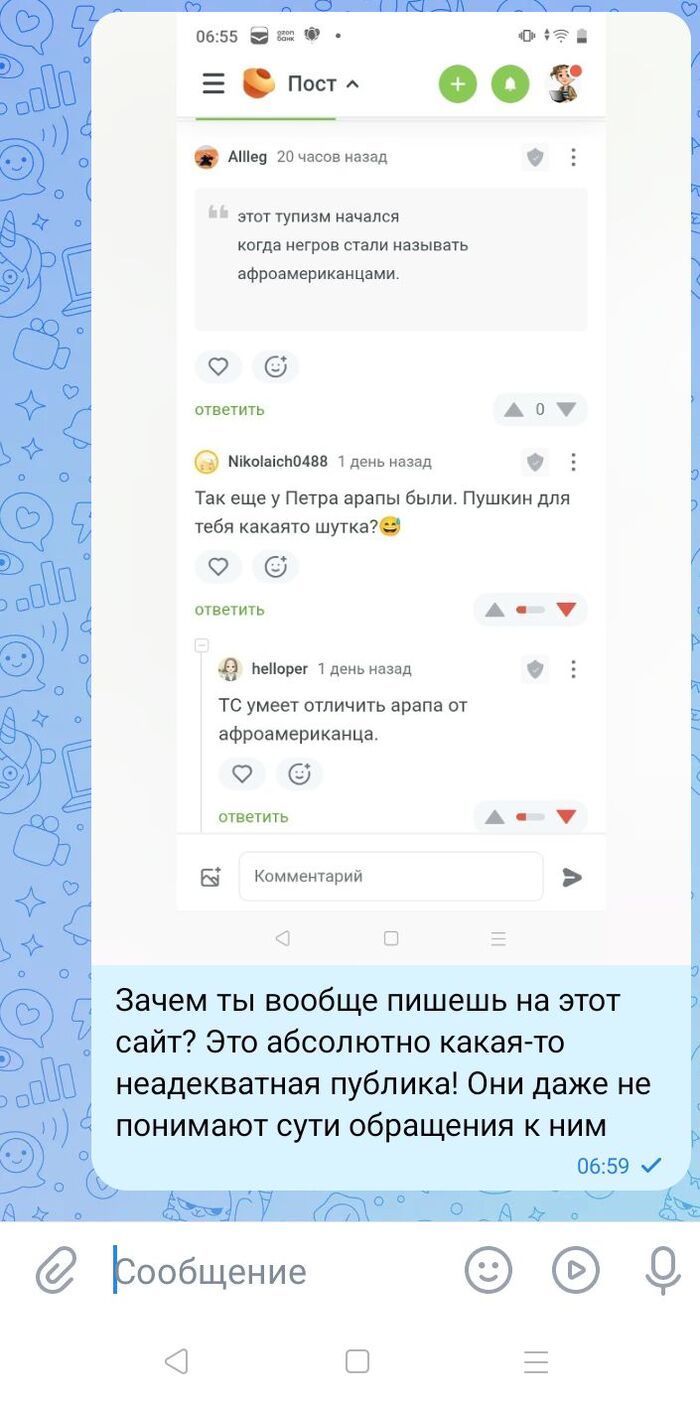Tap the microphone voice message button
Viewport: 700px width, 1405px height.
662,1270
